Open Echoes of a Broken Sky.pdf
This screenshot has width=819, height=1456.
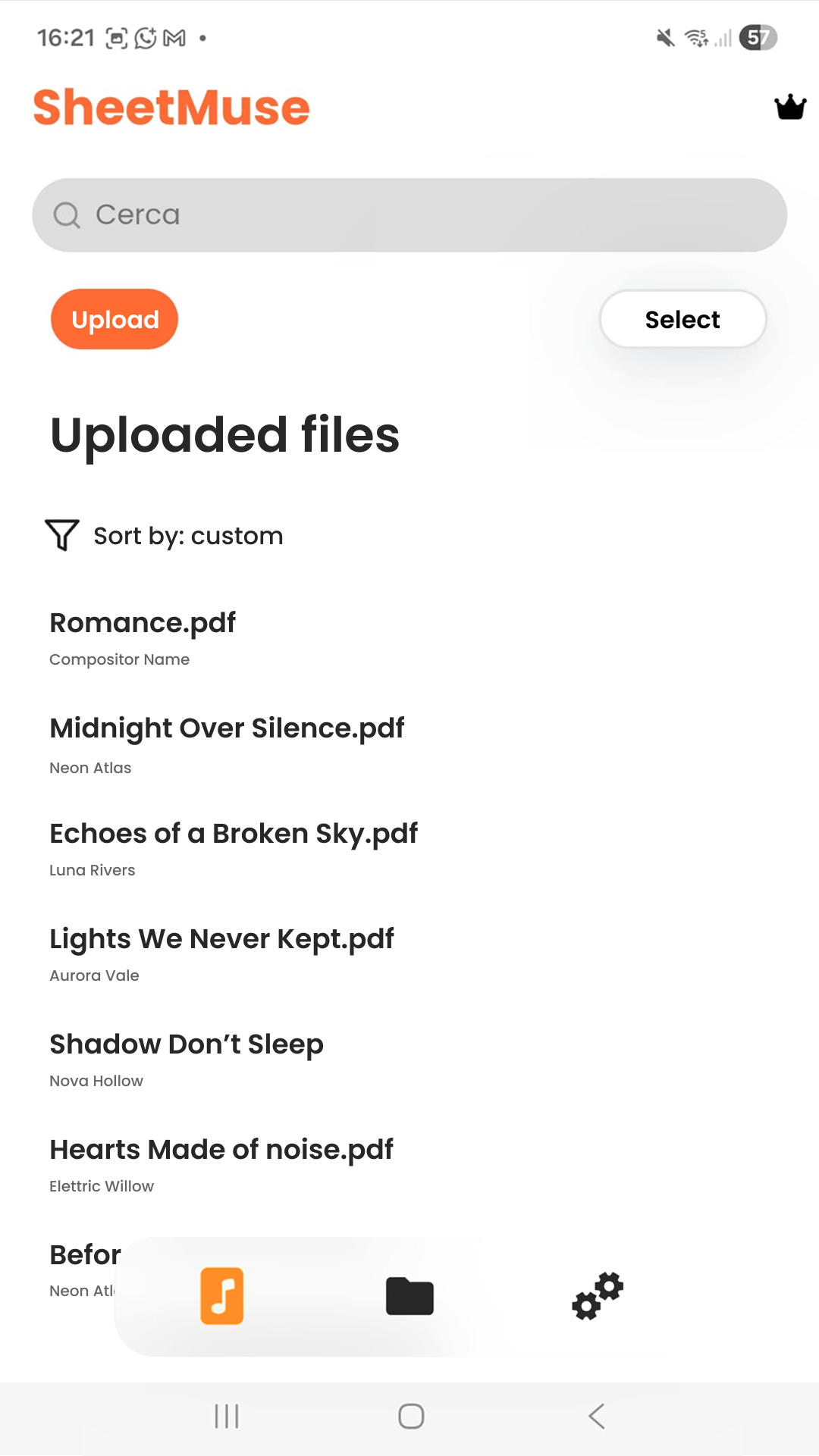click(234, 834)
